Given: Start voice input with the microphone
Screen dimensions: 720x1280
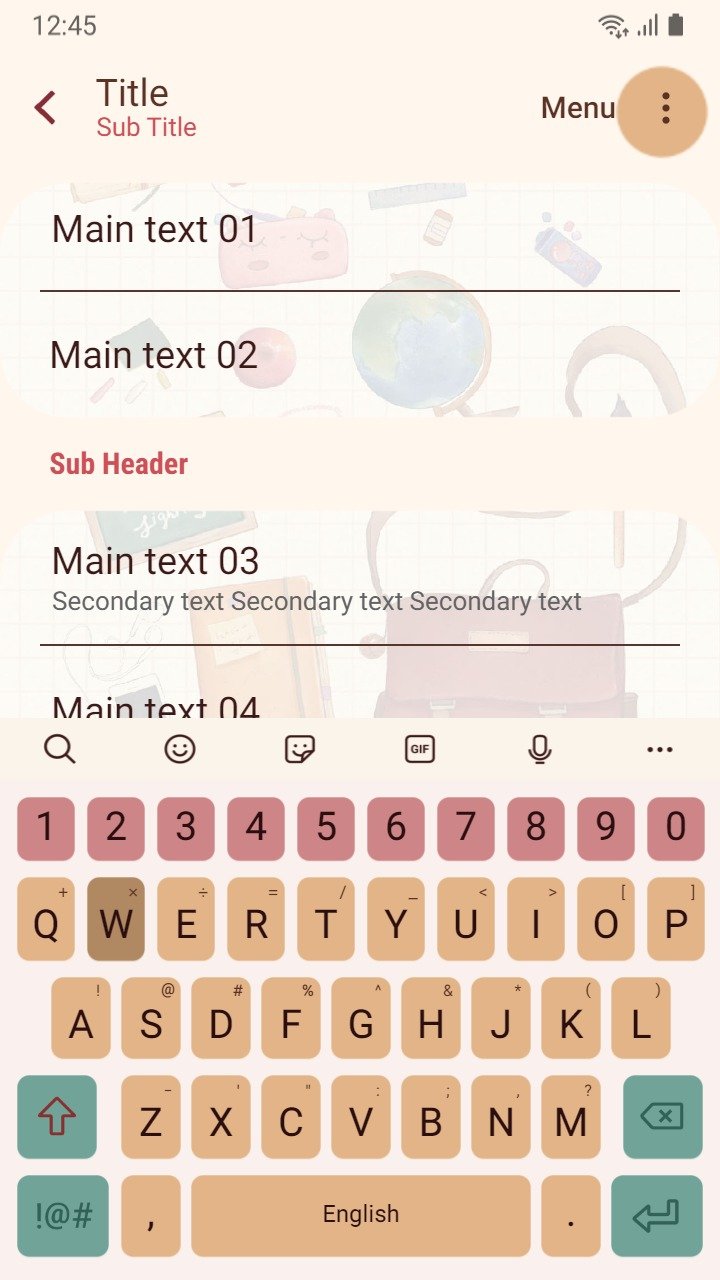Looking at the screenshot, I should pos(540,748).
